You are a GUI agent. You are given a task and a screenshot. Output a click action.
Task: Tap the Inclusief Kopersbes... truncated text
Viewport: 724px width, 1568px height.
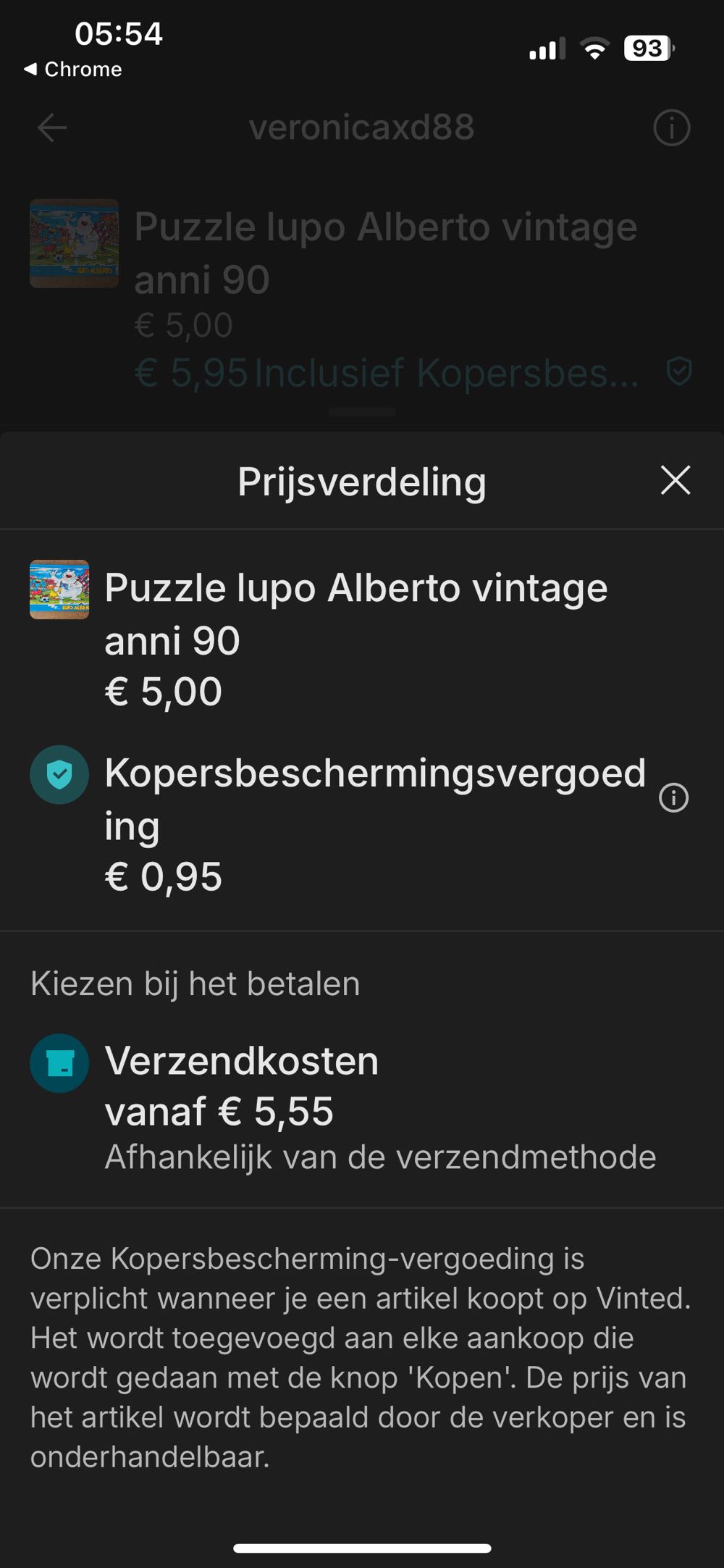point(445,374)
